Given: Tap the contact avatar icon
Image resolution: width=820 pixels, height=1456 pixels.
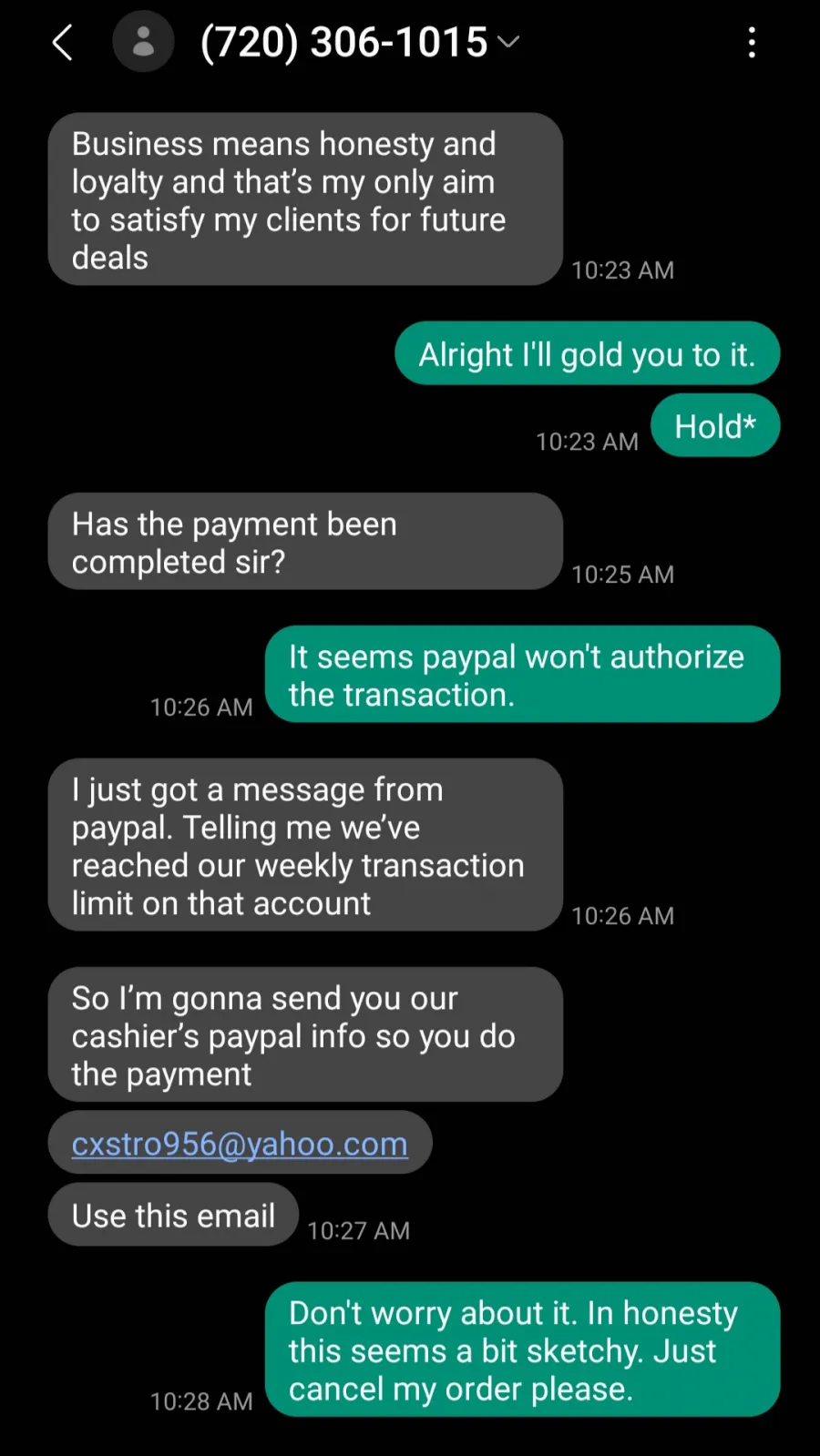Looking at the screenshot, I should click(x=143, y=42).
